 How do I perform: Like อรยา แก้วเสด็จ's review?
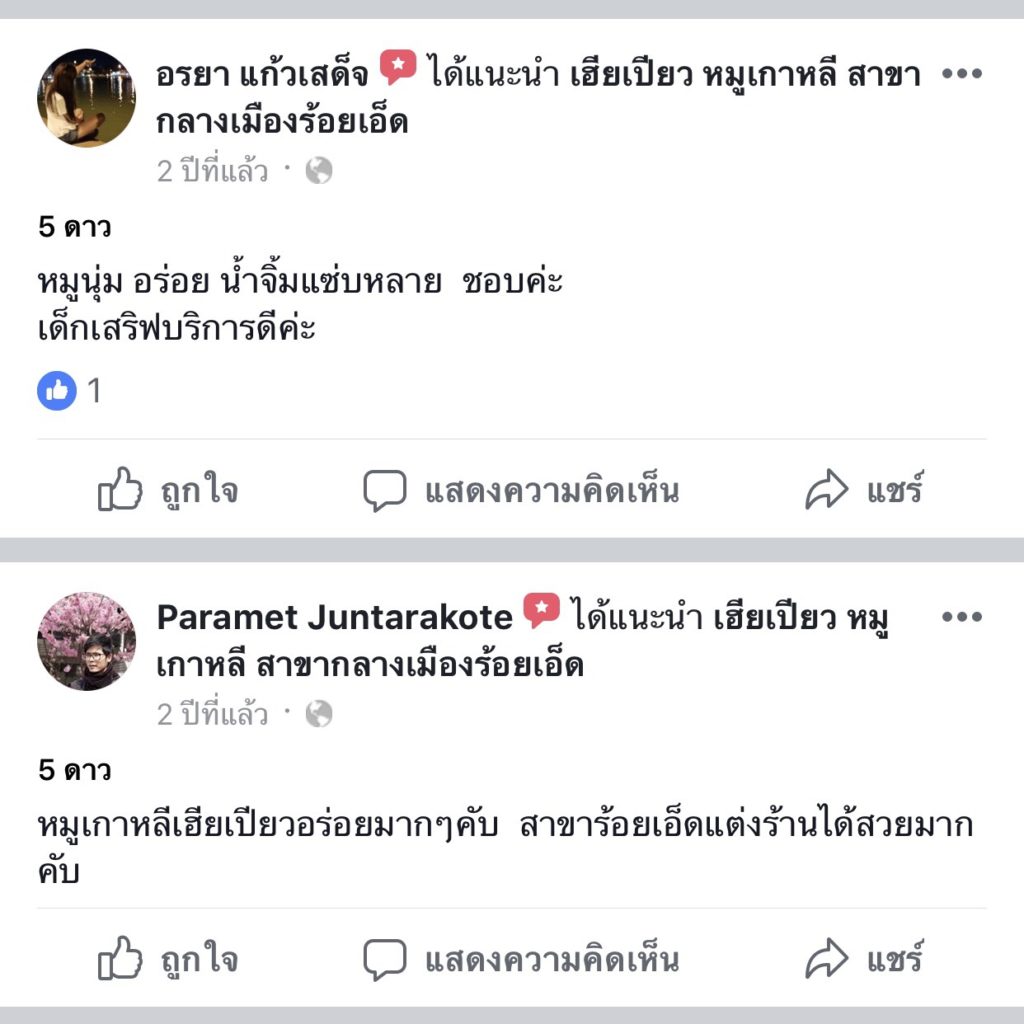(168, 491)
